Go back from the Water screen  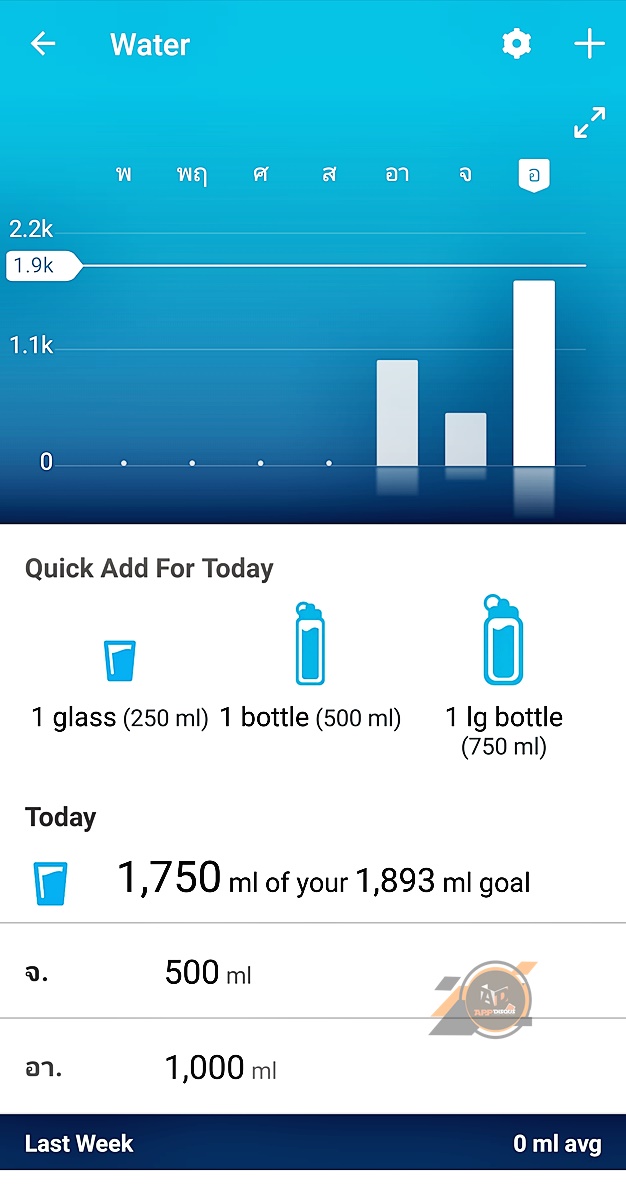[x=43, y=44]
